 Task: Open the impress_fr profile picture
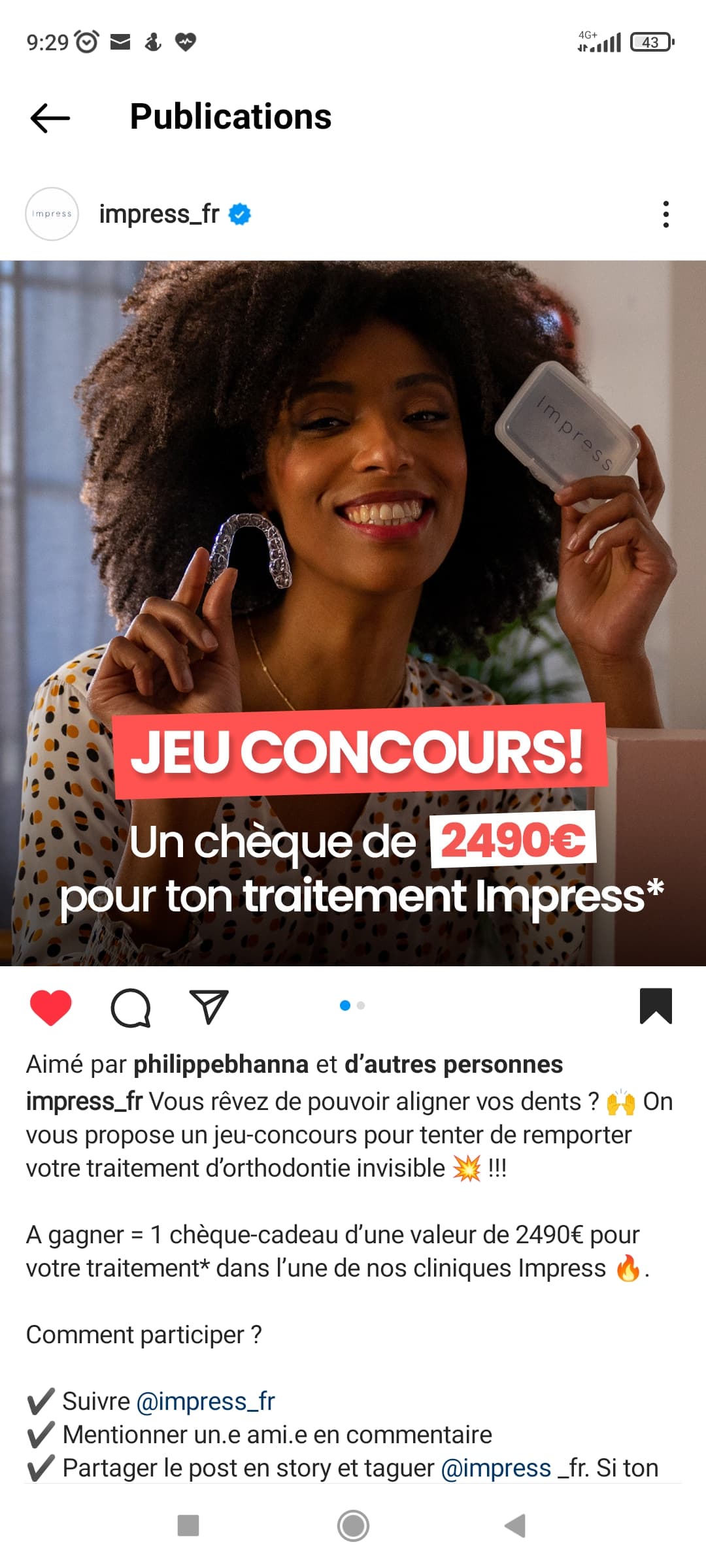coord(52,214)
